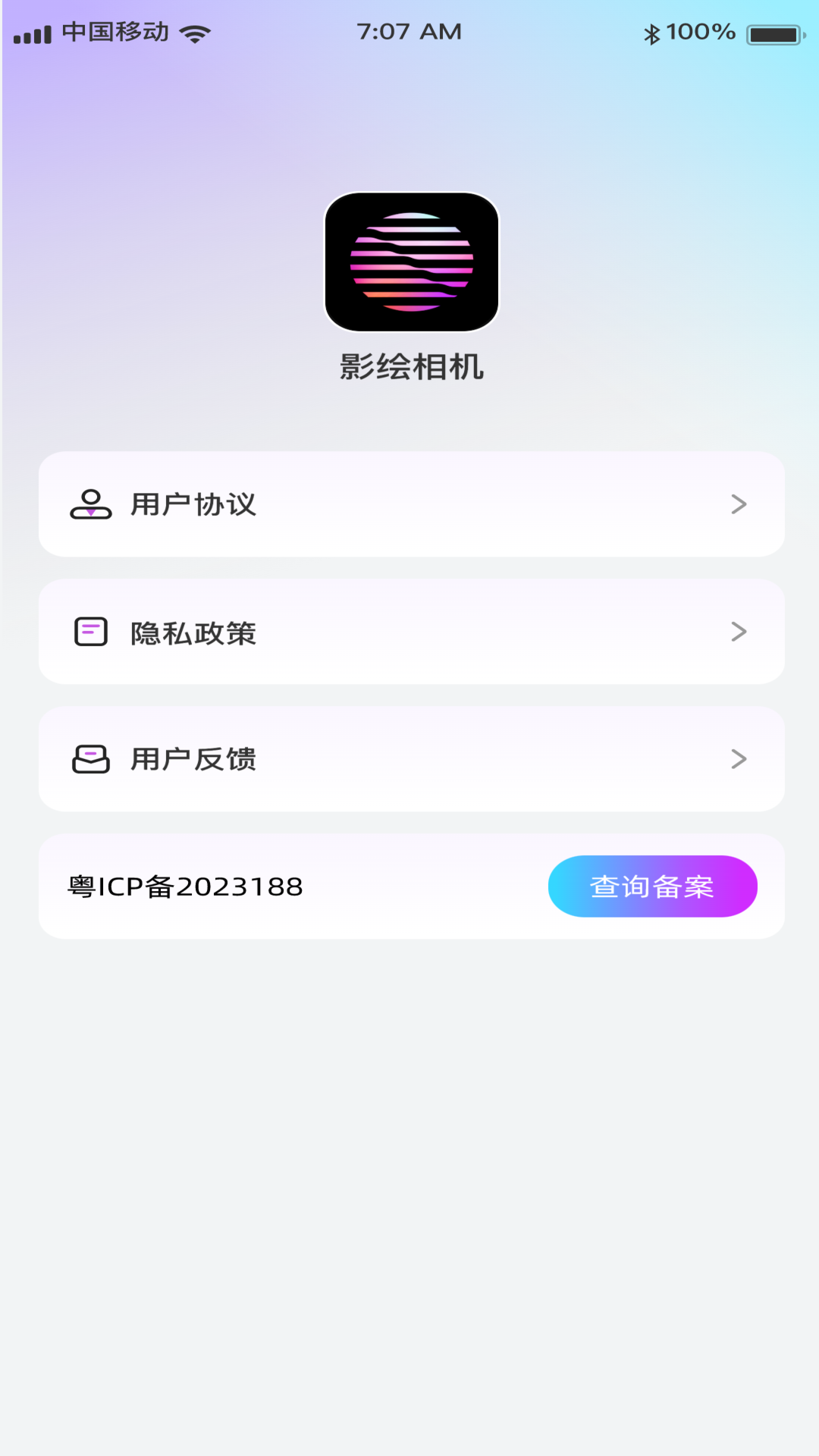Click the 粤ICP备2023188 record text
This screenshot has height=1456, width=819.
(184, 886)
